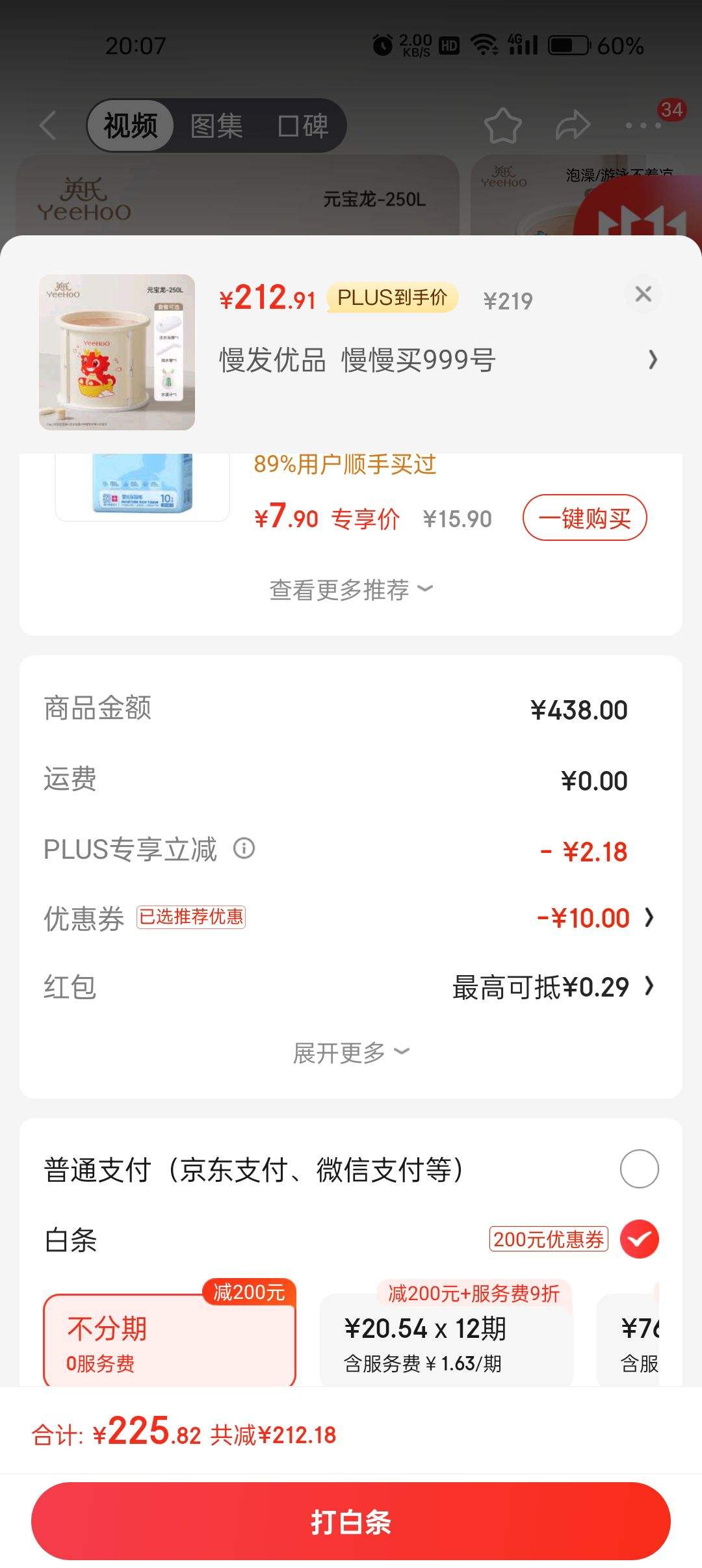Screen dimensions: 702x1568
Task: Open the back navigation arrow
Action: click(49, 125)
